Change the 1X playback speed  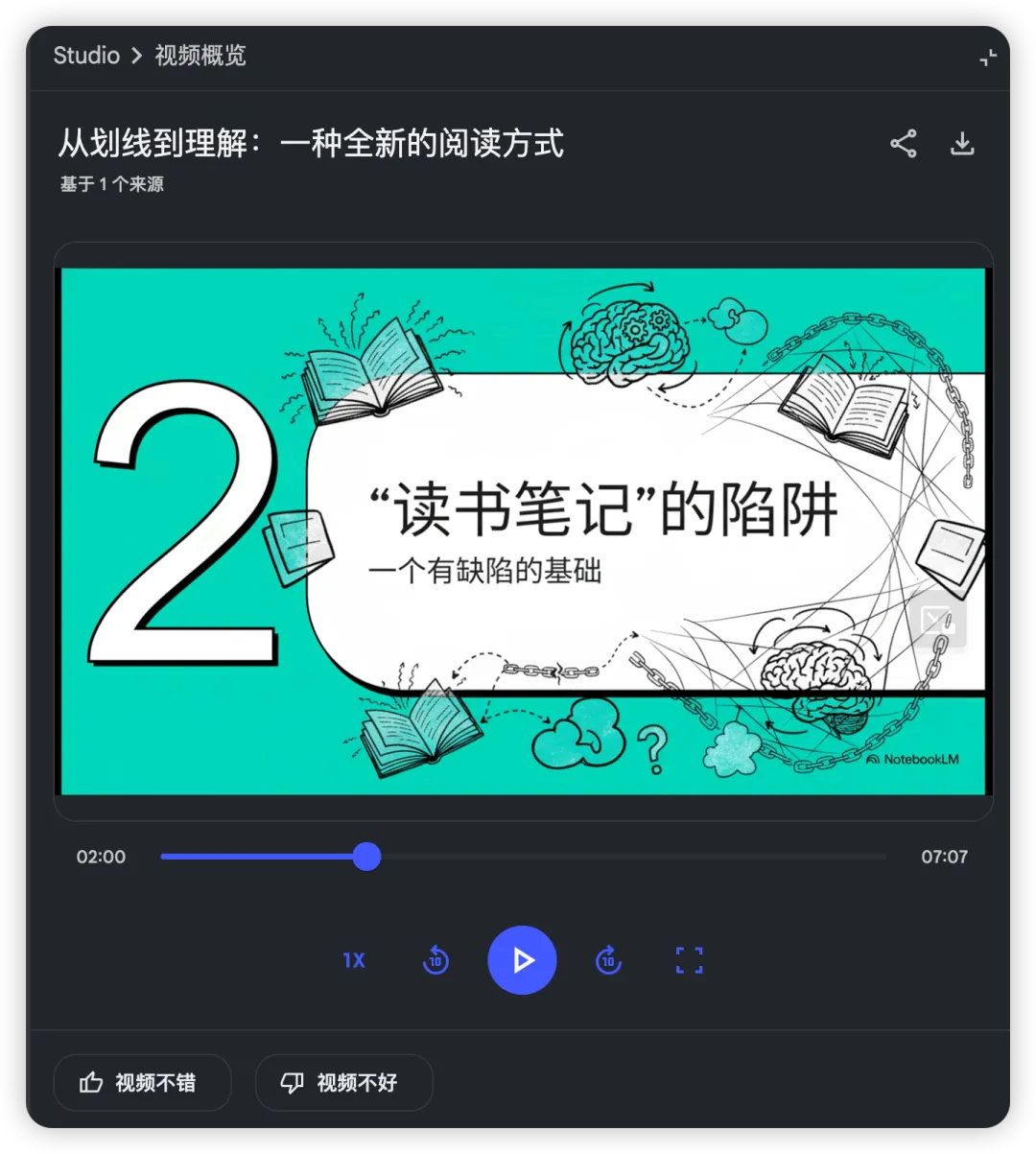[x=354, y=960]
